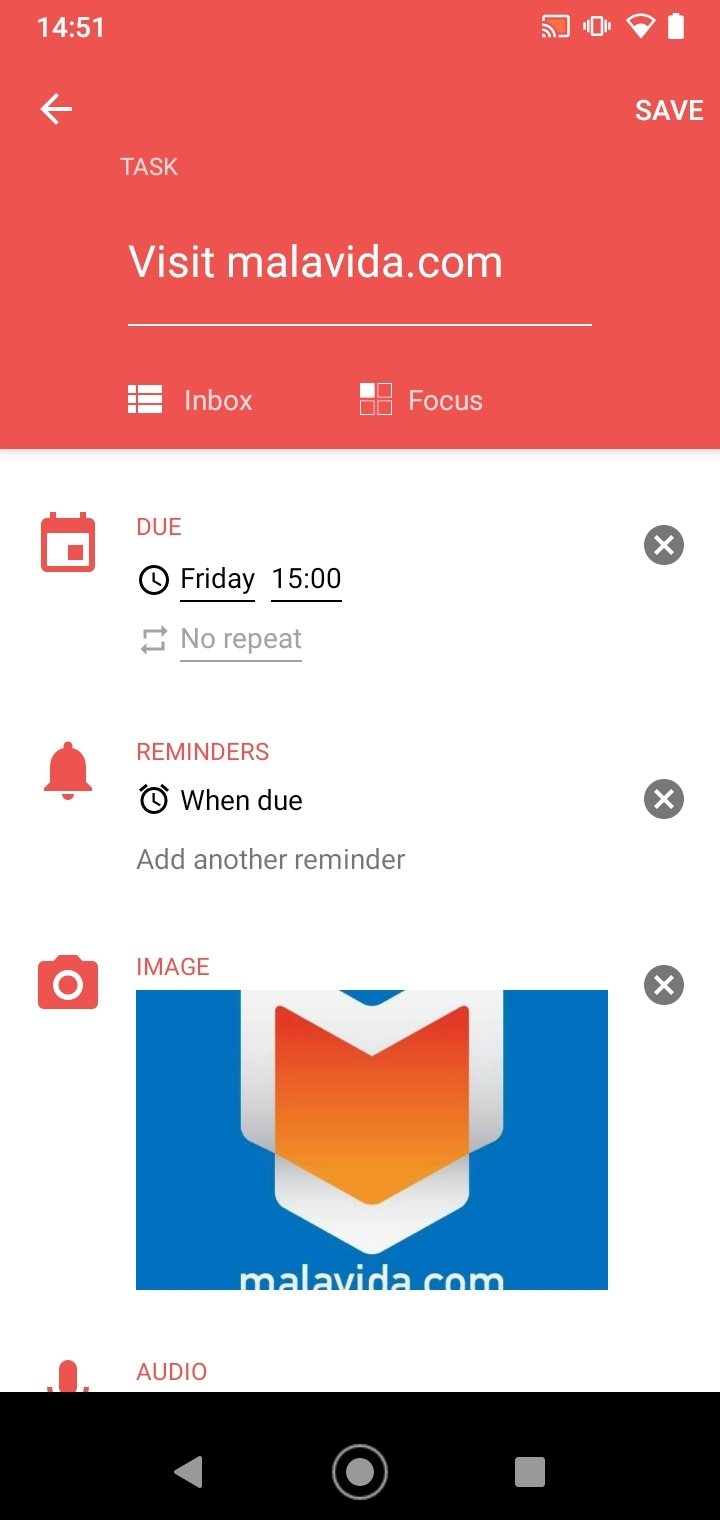The image size is (720, 1520).
Task: Change the due time 15:00
Action: [x=306, y=579]
